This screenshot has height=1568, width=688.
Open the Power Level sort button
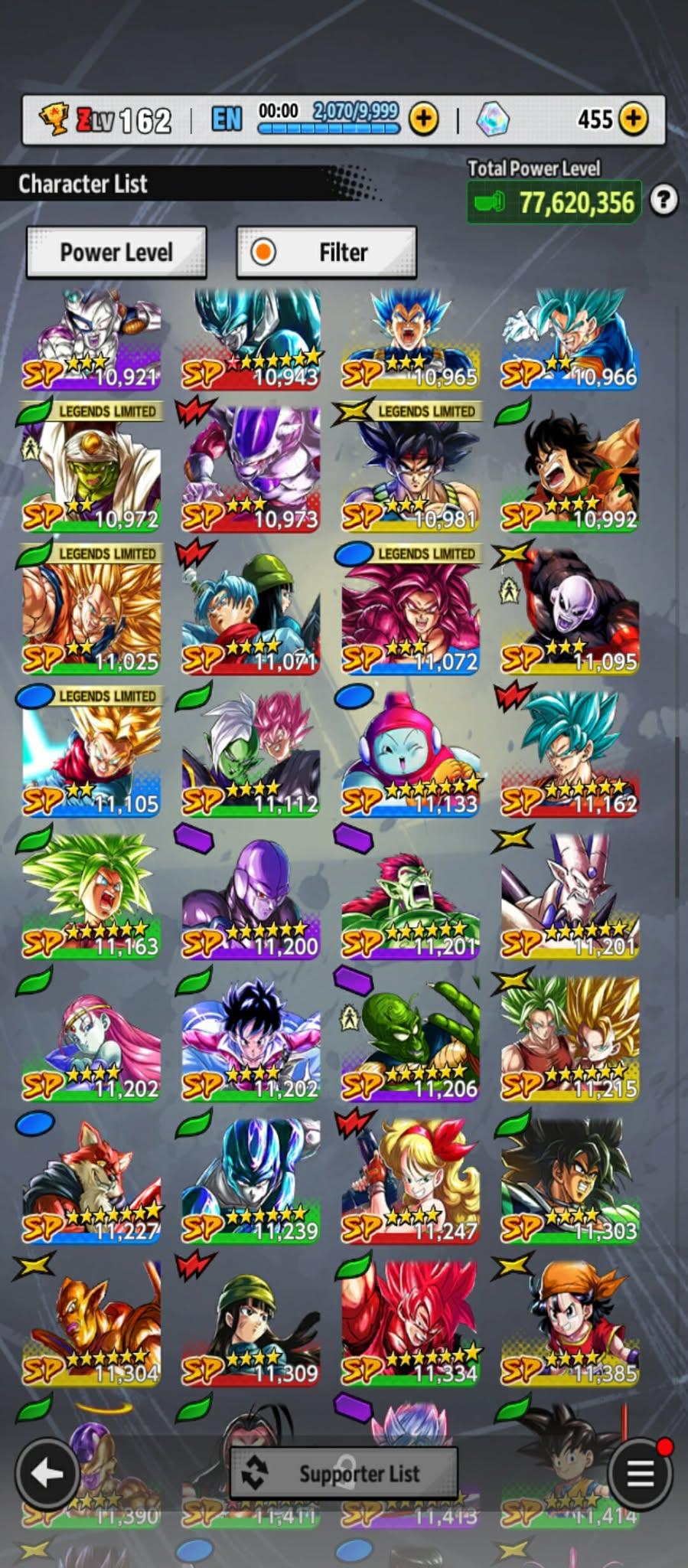pyautogui.click(x=116, y=252)
